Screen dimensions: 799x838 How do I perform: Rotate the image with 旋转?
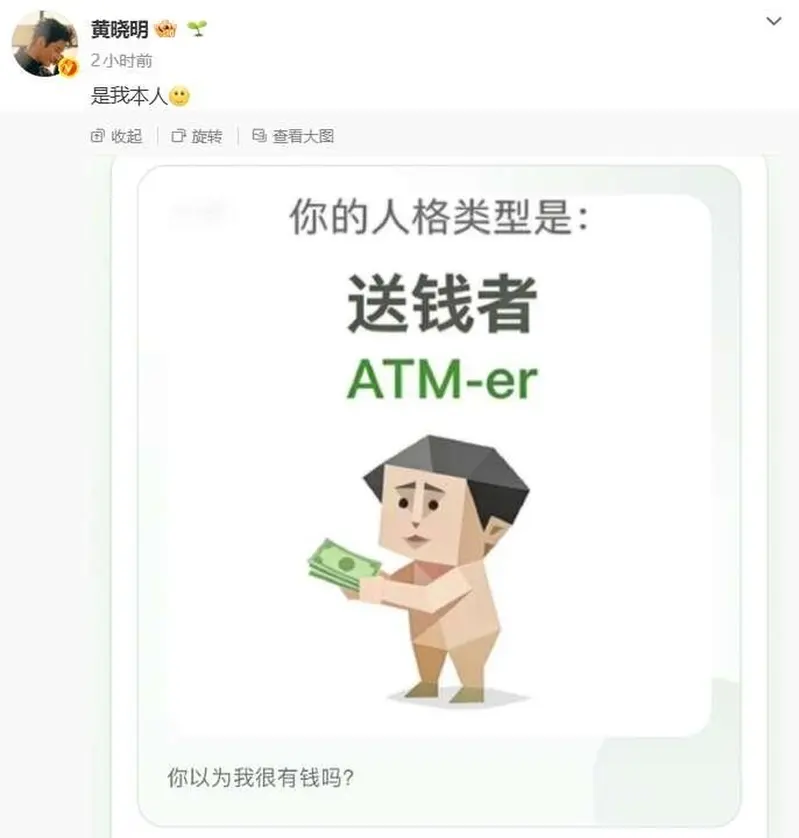pos(197,136)
